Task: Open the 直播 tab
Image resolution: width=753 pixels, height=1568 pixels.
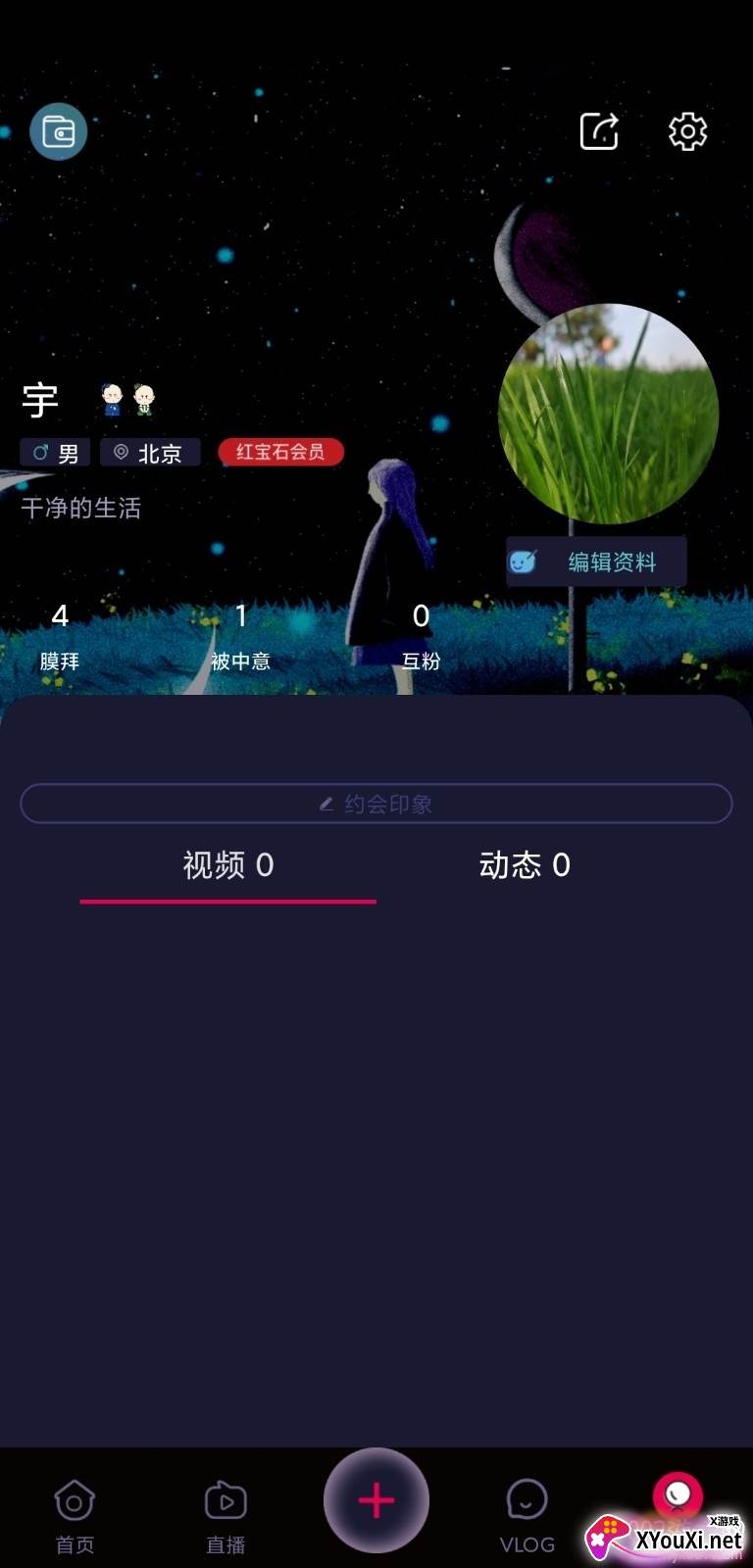Action: [x=226, y=1516]
